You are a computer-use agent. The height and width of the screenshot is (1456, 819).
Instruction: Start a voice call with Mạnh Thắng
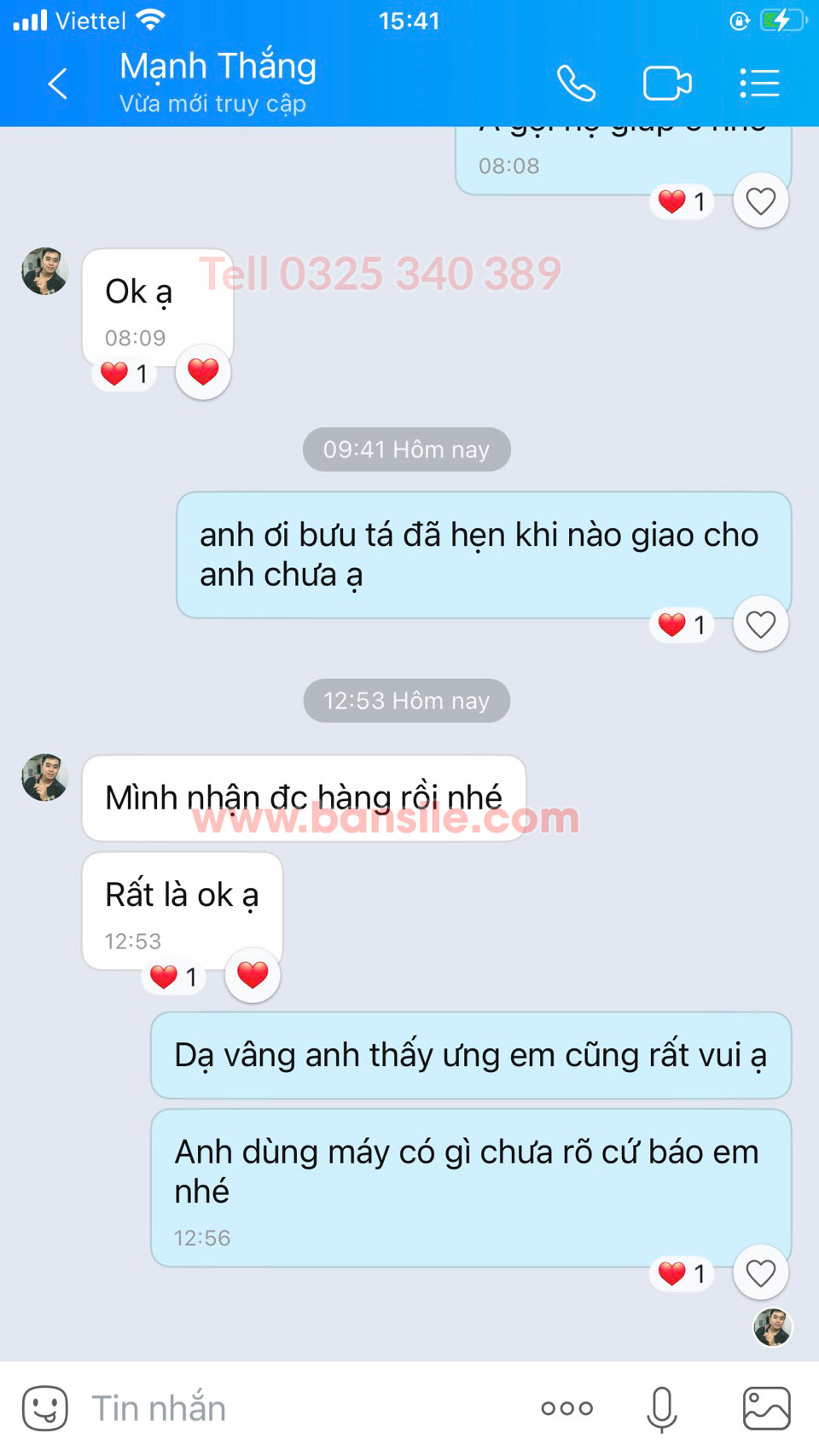[576, 84]
